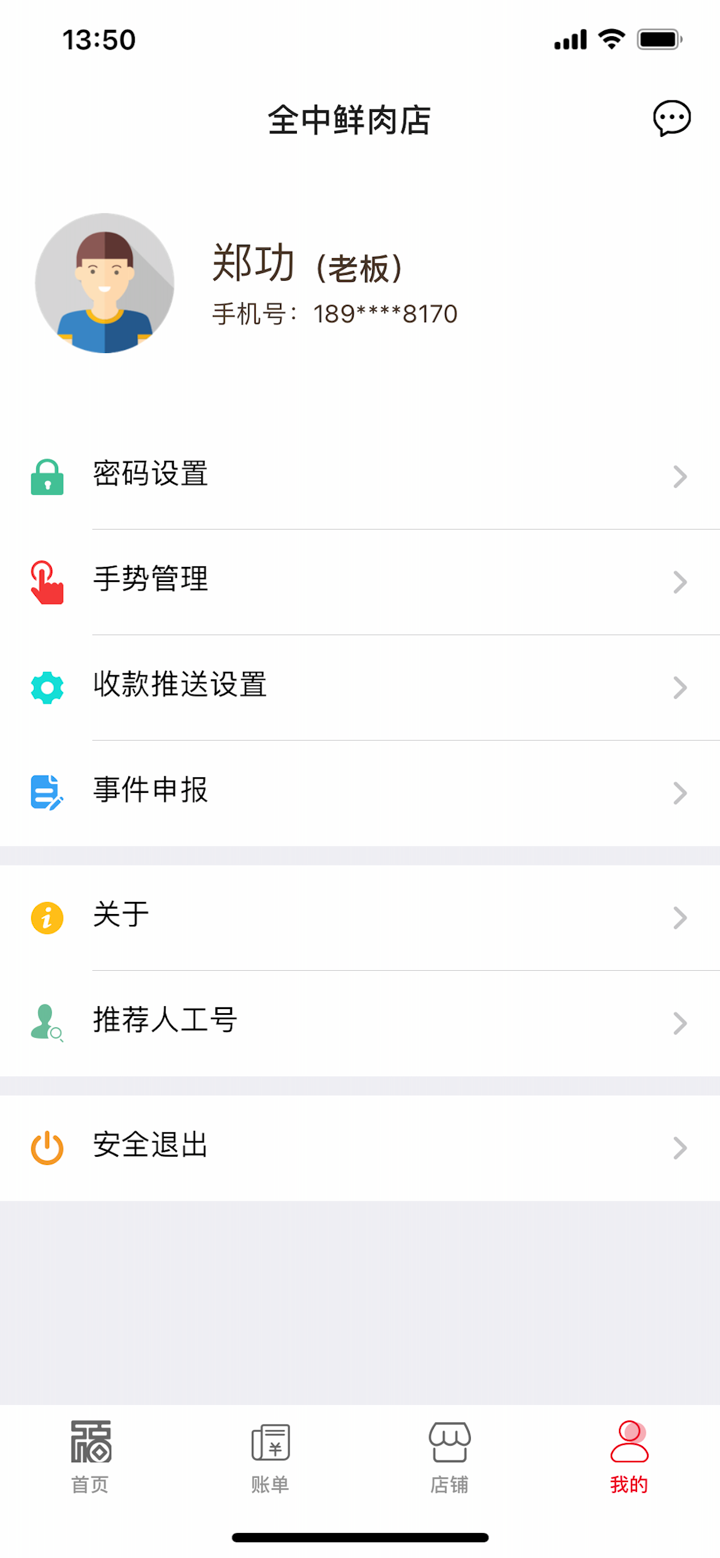Click the green lock icon beside 密码设置

coord(47,476)
